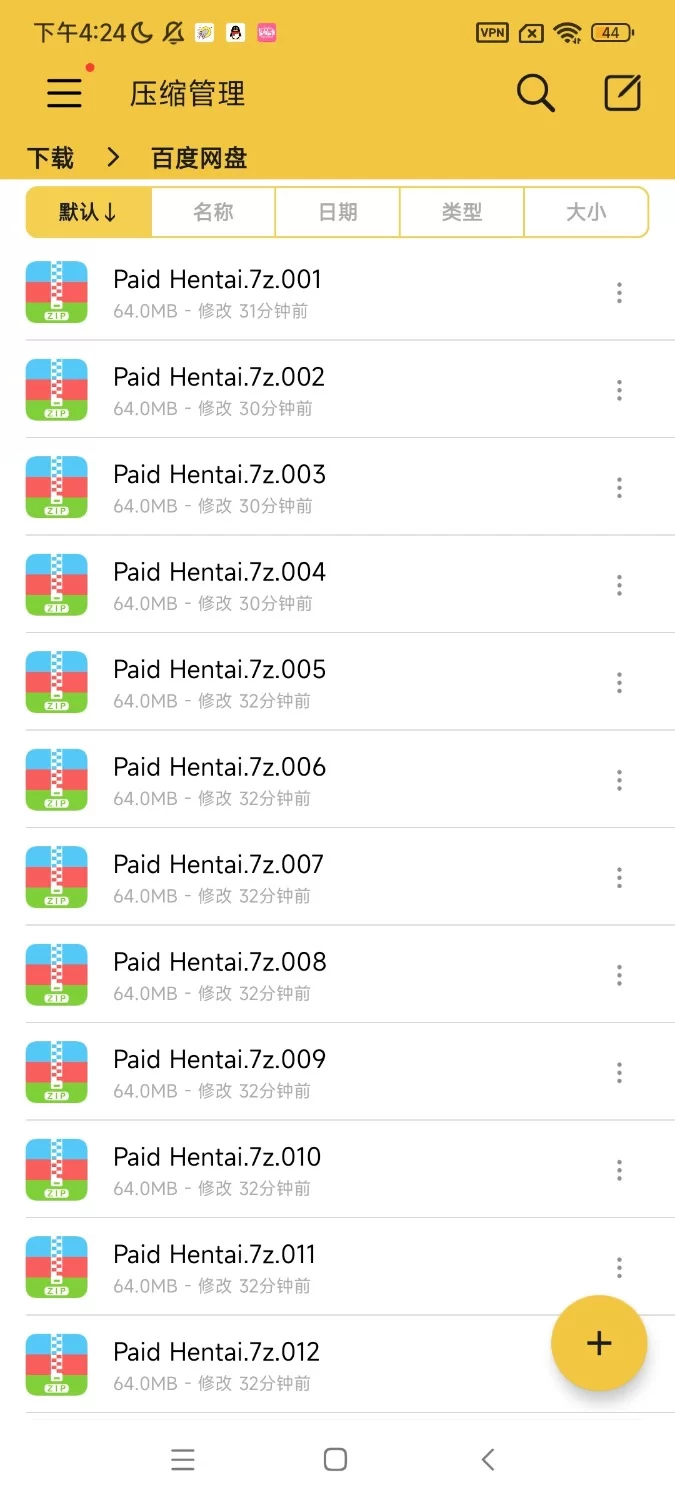Viewport: 675px width, 1500px height.
Task: Show the overflow menu for .7z.004
Action: 619,585
